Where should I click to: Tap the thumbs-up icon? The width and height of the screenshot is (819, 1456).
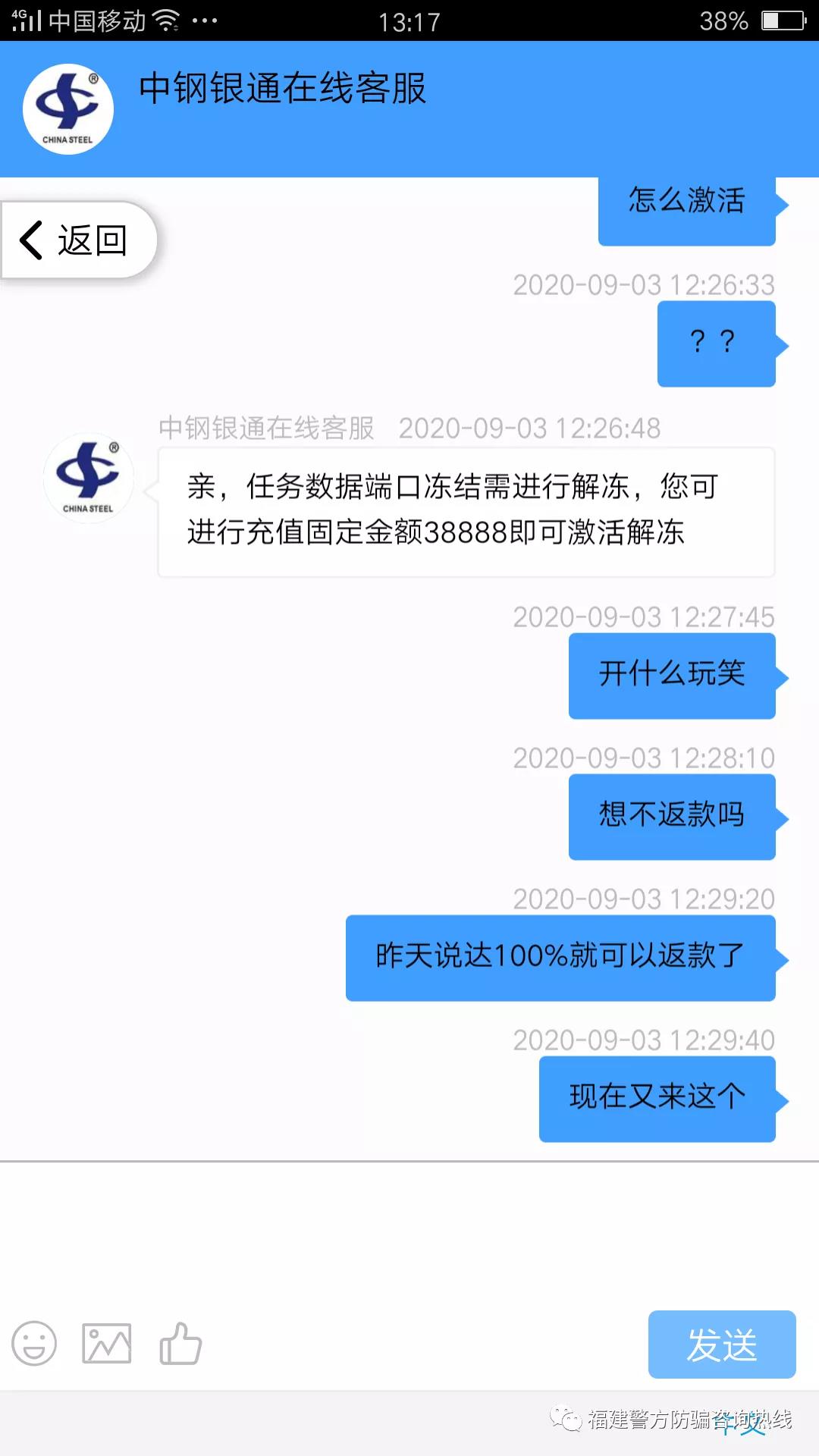coord(180,1345)
